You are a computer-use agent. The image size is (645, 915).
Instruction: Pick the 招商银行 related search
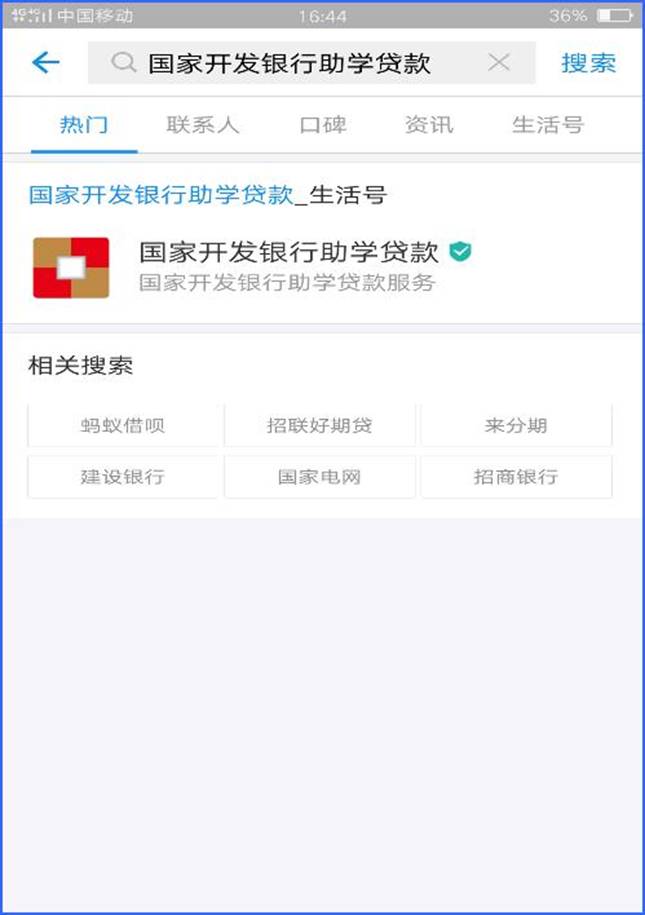(515, 477)
